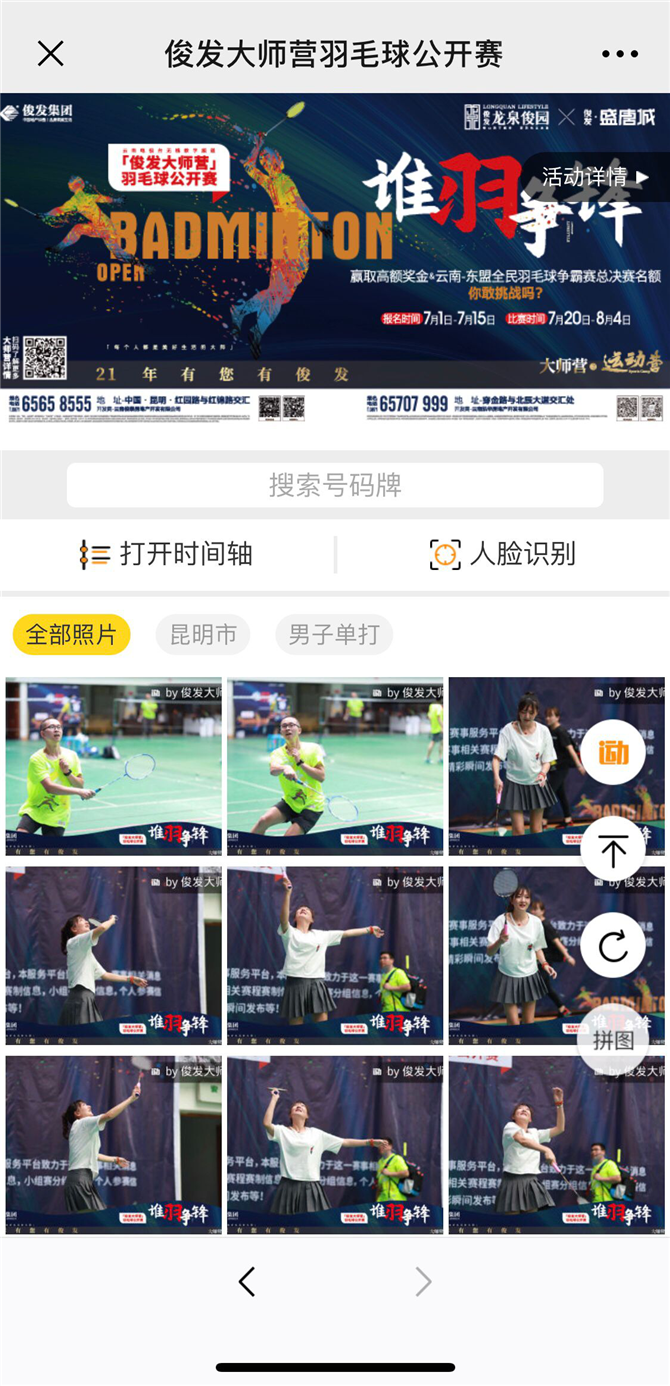The height and width of the screenshot is (1386, 670).
Task: Refresh the photo list
Action: point(613,945)
